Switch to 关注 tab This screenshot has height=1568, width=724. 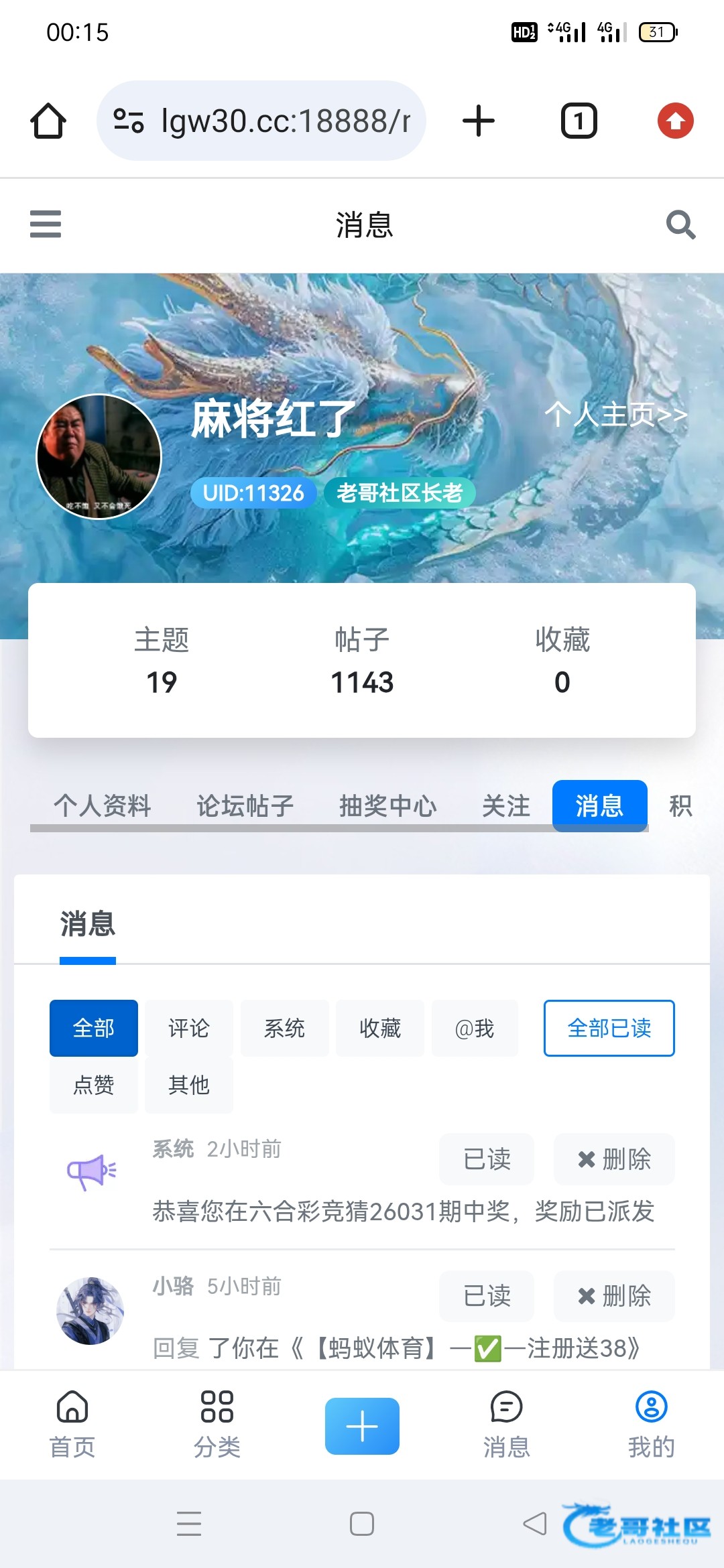tap(506, 805)
